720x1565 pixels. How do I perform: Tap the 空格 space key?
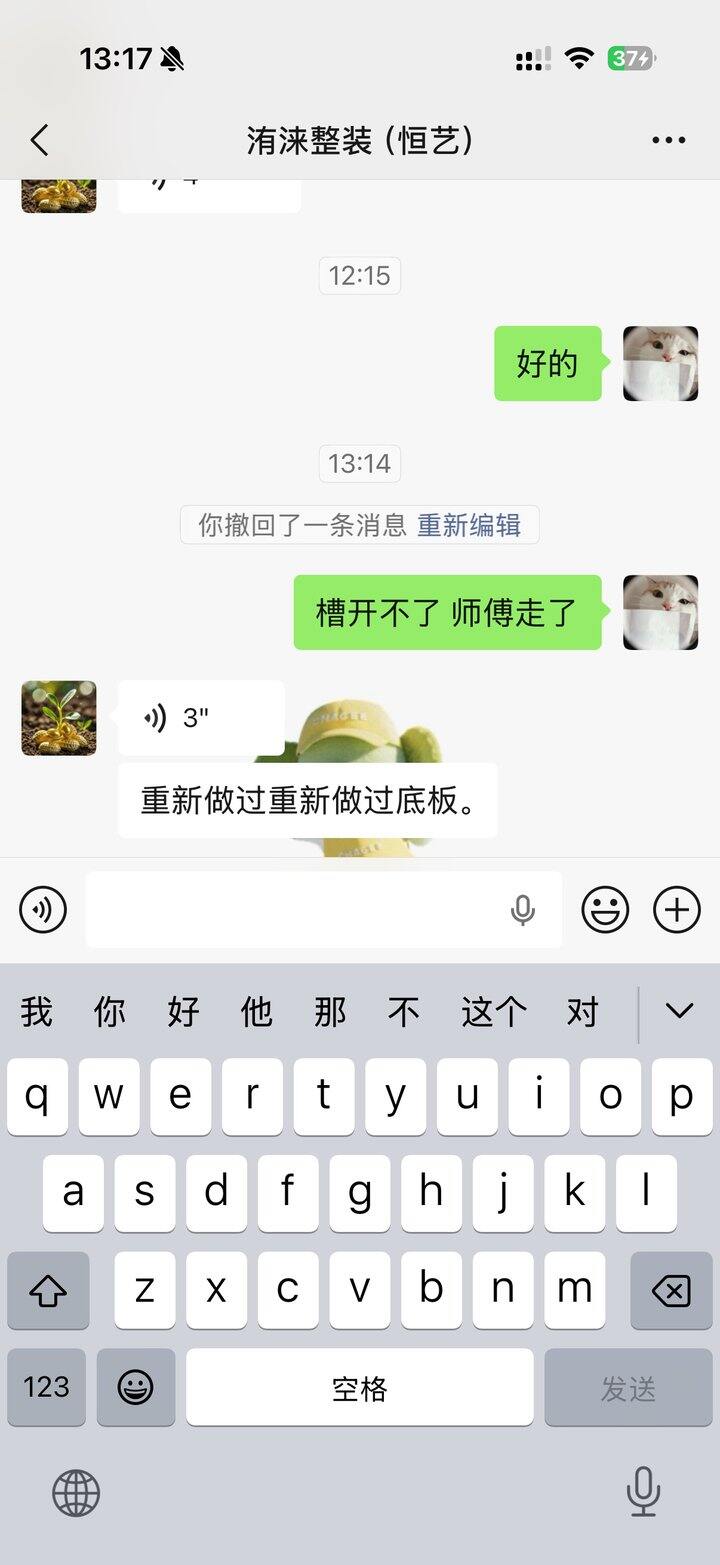359,1387
